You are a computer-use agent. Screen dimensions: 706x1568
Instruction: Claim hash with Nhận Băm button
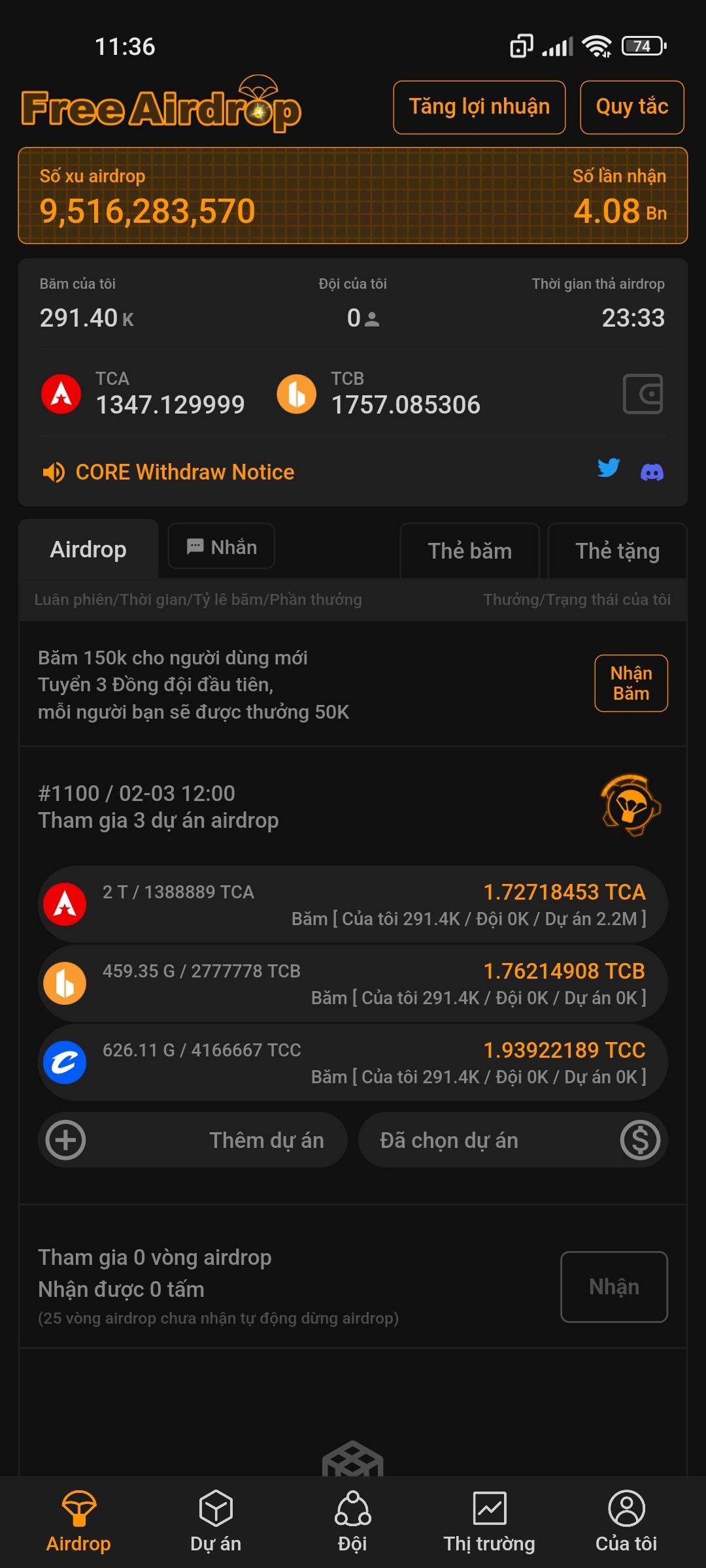pos(631,683)
